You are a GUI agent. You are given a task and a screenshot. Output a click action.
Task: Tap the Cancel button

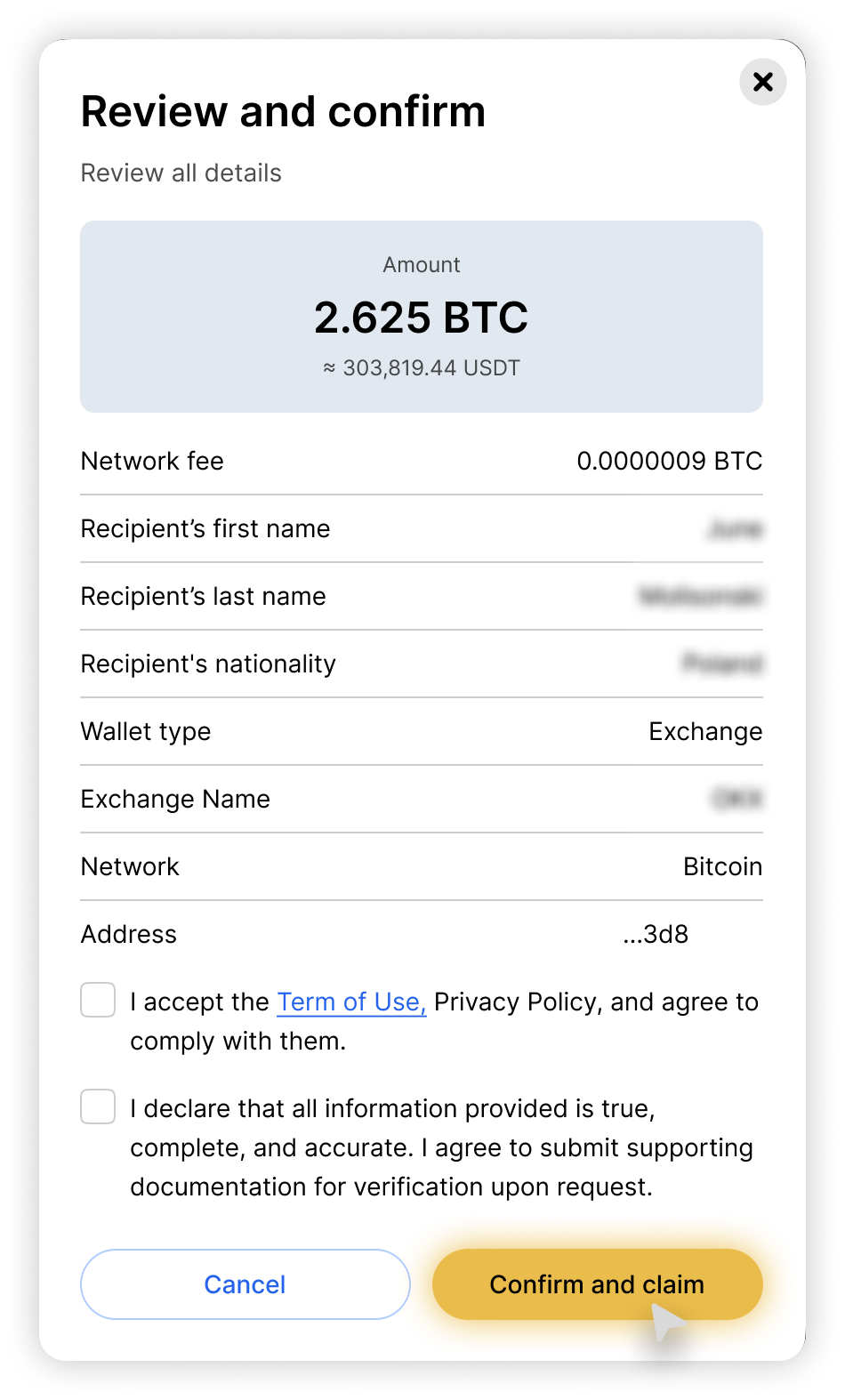coord(245,1284)
